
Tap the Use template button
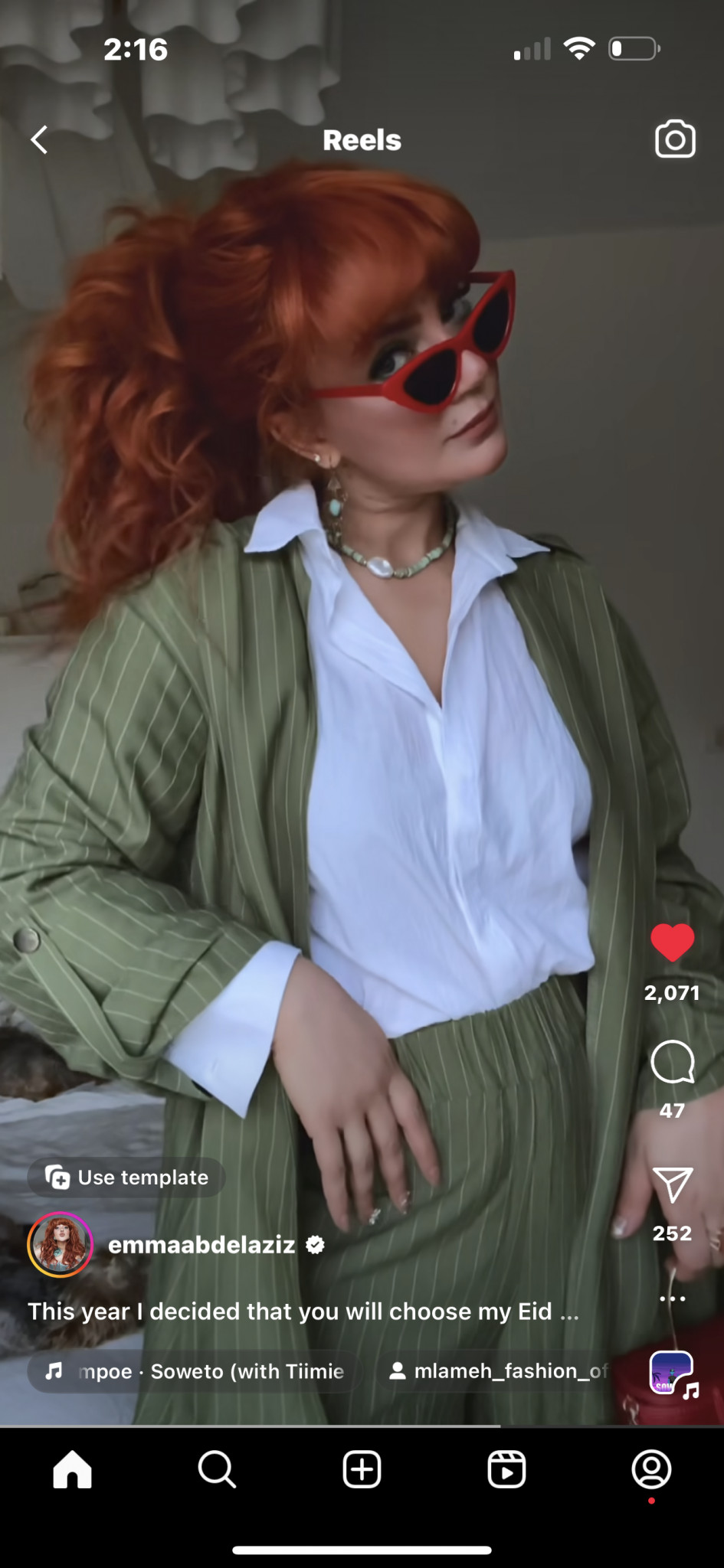pyautogui.click(x=126, y=1178)
